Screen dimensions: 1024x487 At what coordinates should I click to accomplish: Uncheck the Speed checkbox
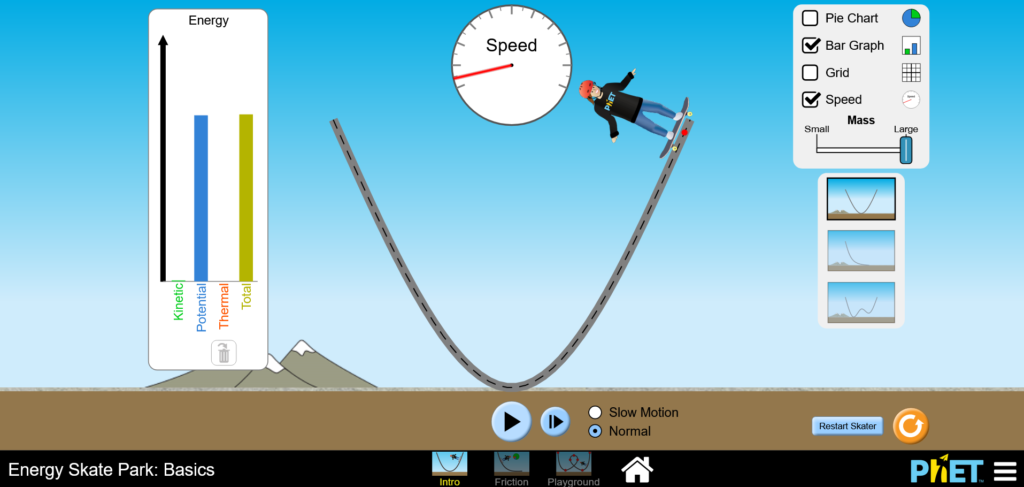811,99
